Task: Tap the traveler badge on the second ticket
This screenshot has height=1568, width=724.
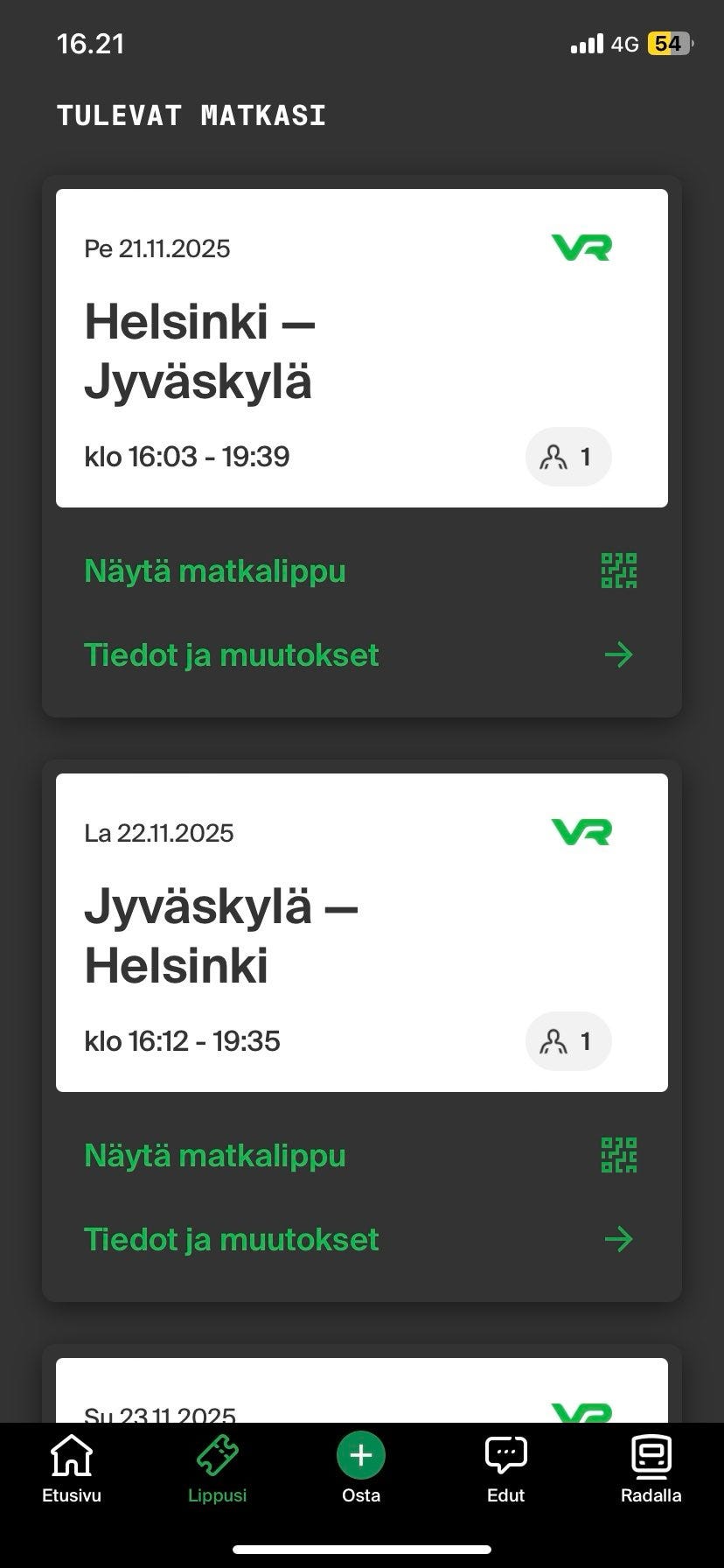Action: [x=567, y=1041]
